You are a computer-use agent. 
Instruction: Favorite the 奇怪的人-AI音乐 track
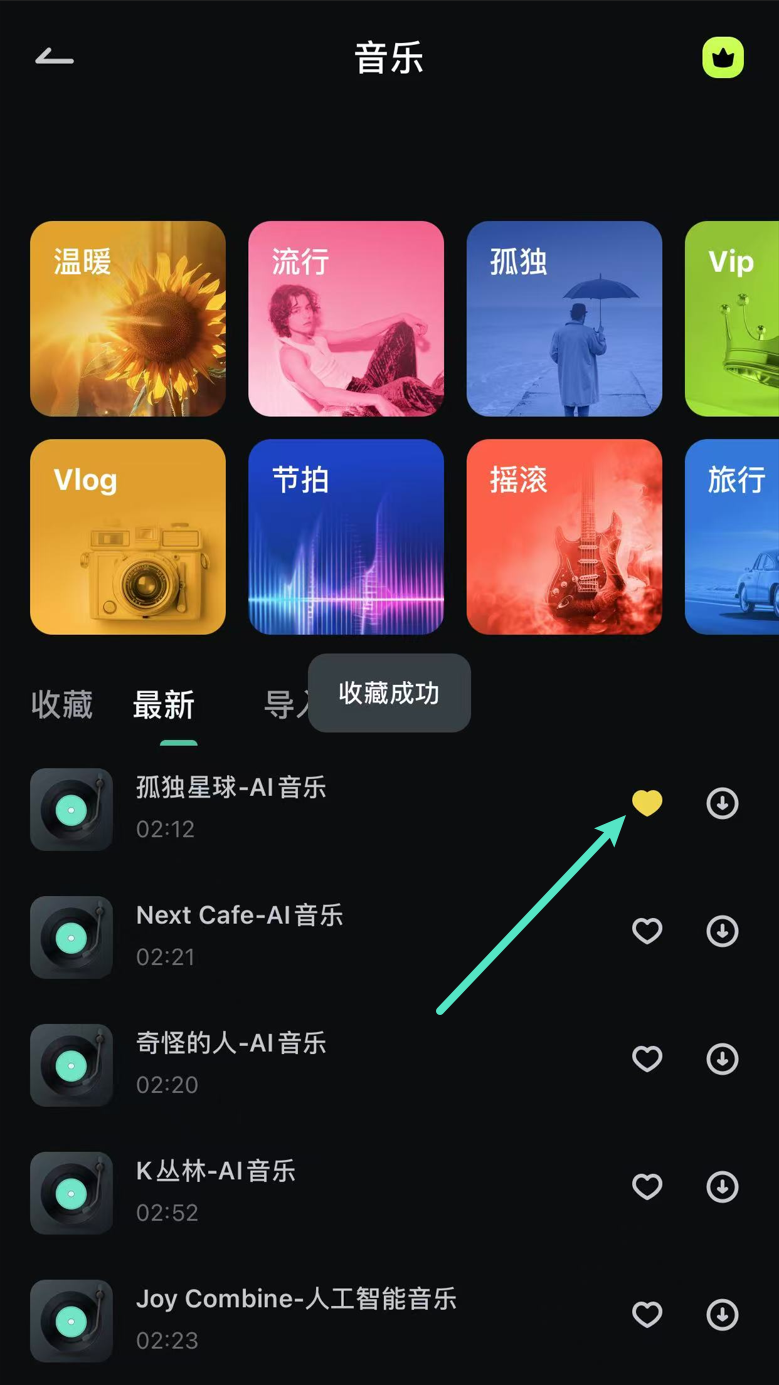tap(647, 1059)
